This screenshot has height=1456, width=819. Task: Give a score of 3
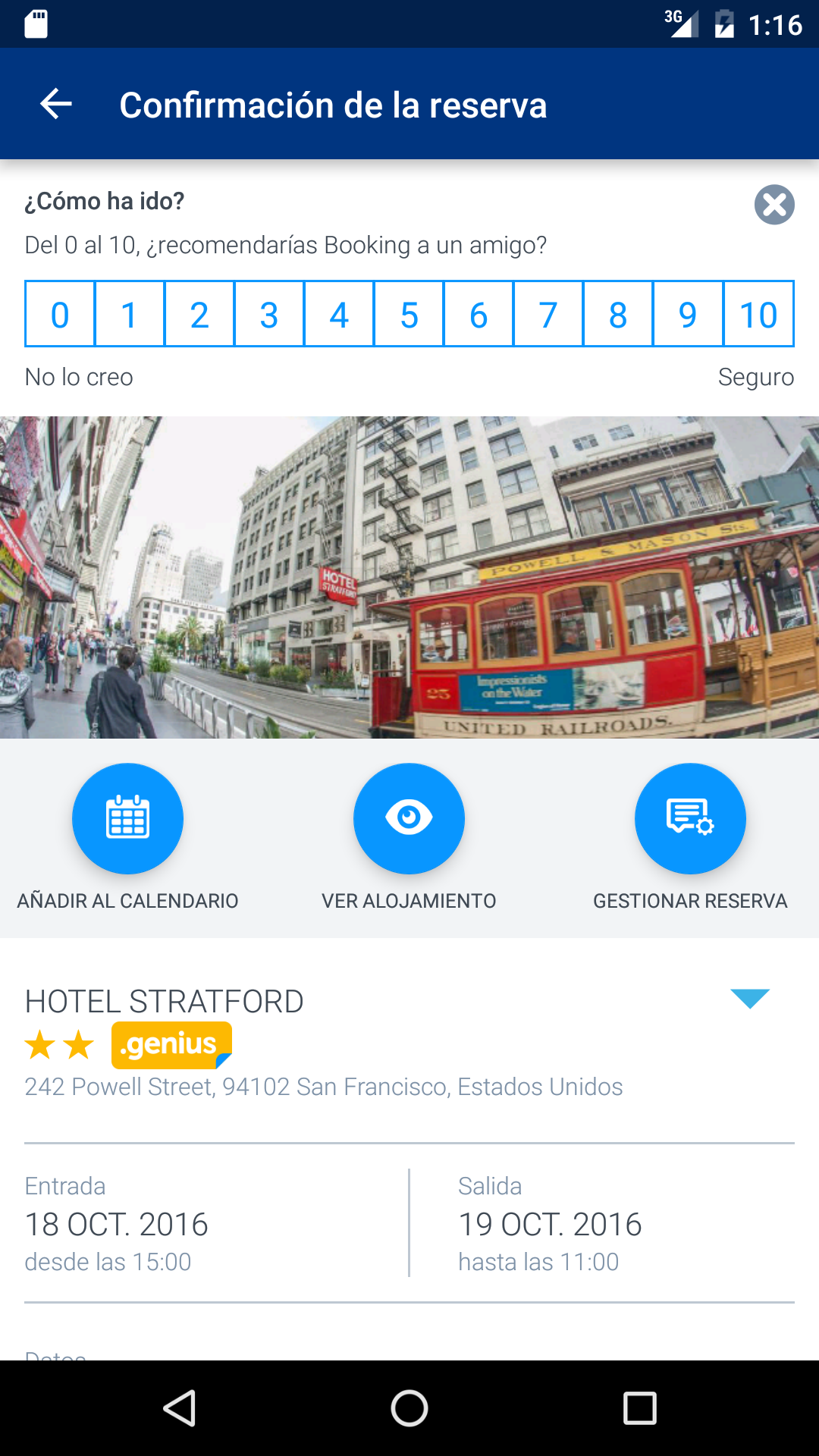tap(269, 315)
